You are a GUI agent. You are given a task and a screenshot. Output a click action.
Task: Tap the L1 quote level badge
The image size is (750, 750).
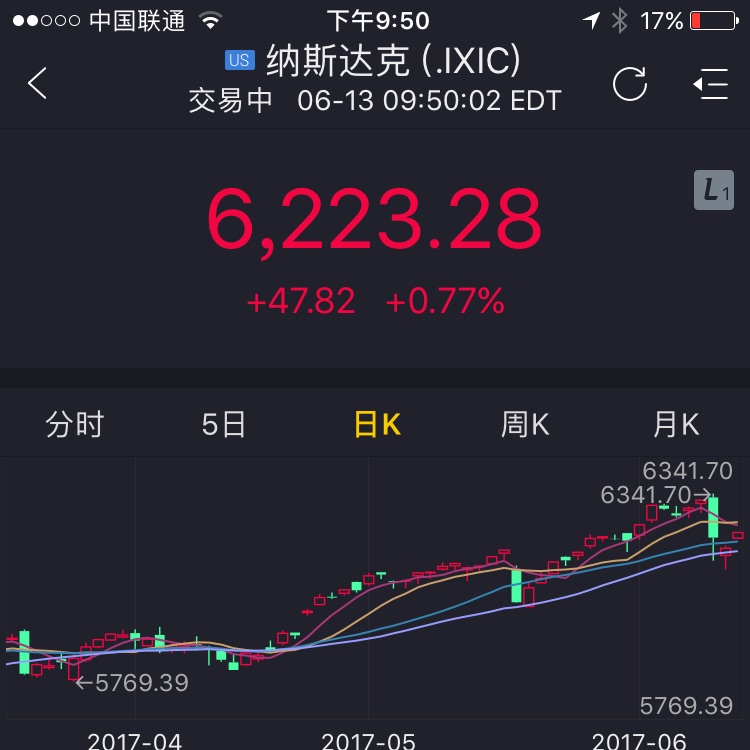pos(713,190)
